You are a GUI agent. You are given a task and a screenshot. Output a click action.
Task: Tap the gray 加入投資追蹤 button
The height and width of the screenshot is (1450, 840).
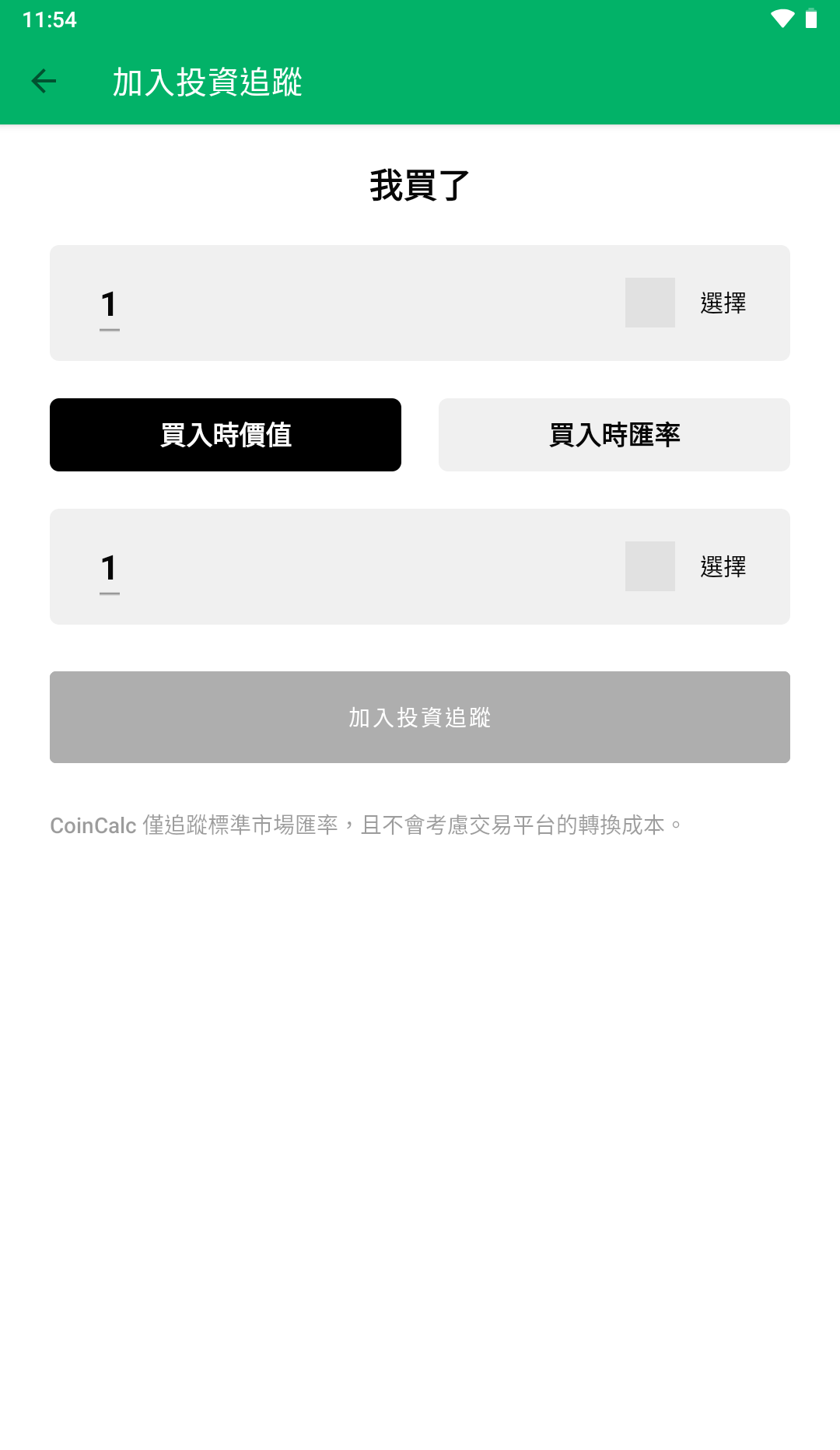[x=420, y=717]
